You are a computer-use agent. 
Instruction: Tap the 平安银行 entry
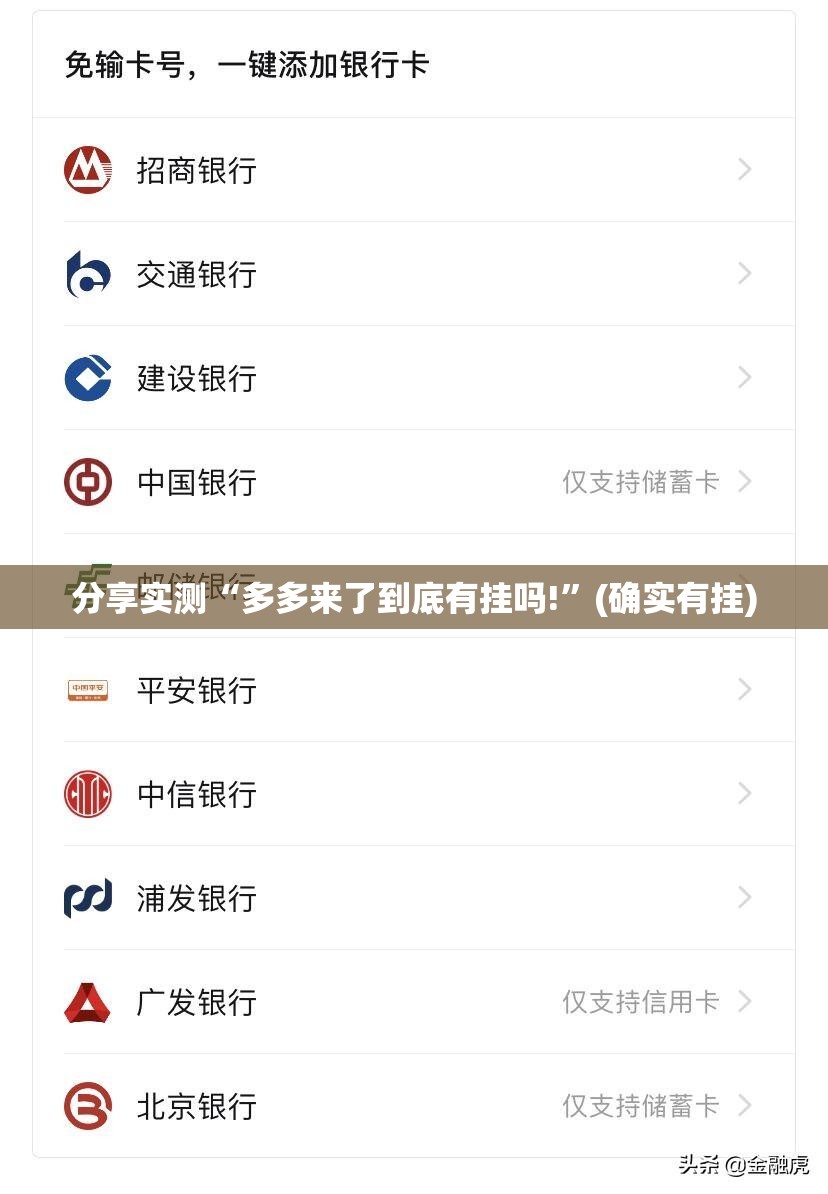click(x=197, y=690)
